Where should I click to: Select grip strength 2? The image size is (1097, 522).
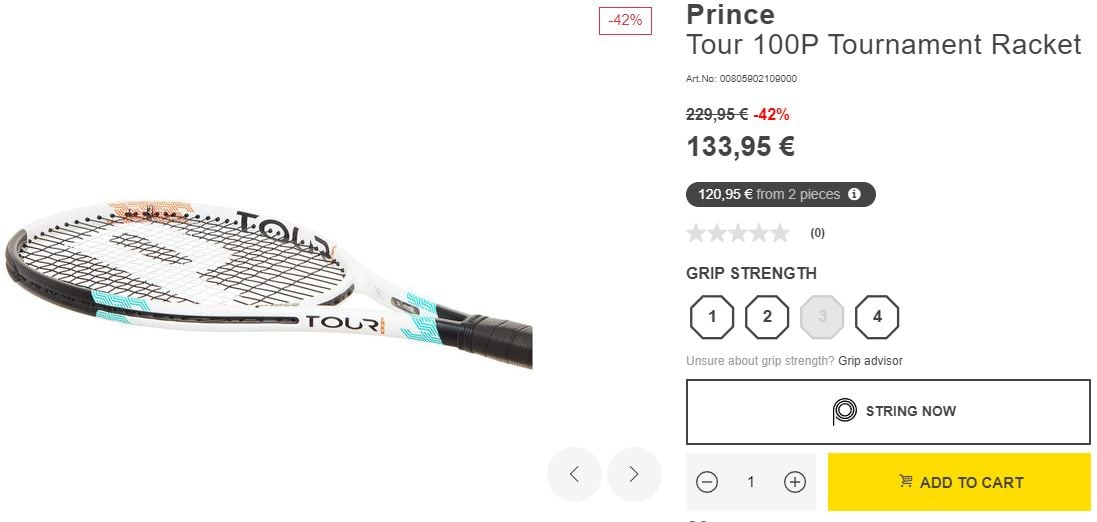[x=767, y=318]
